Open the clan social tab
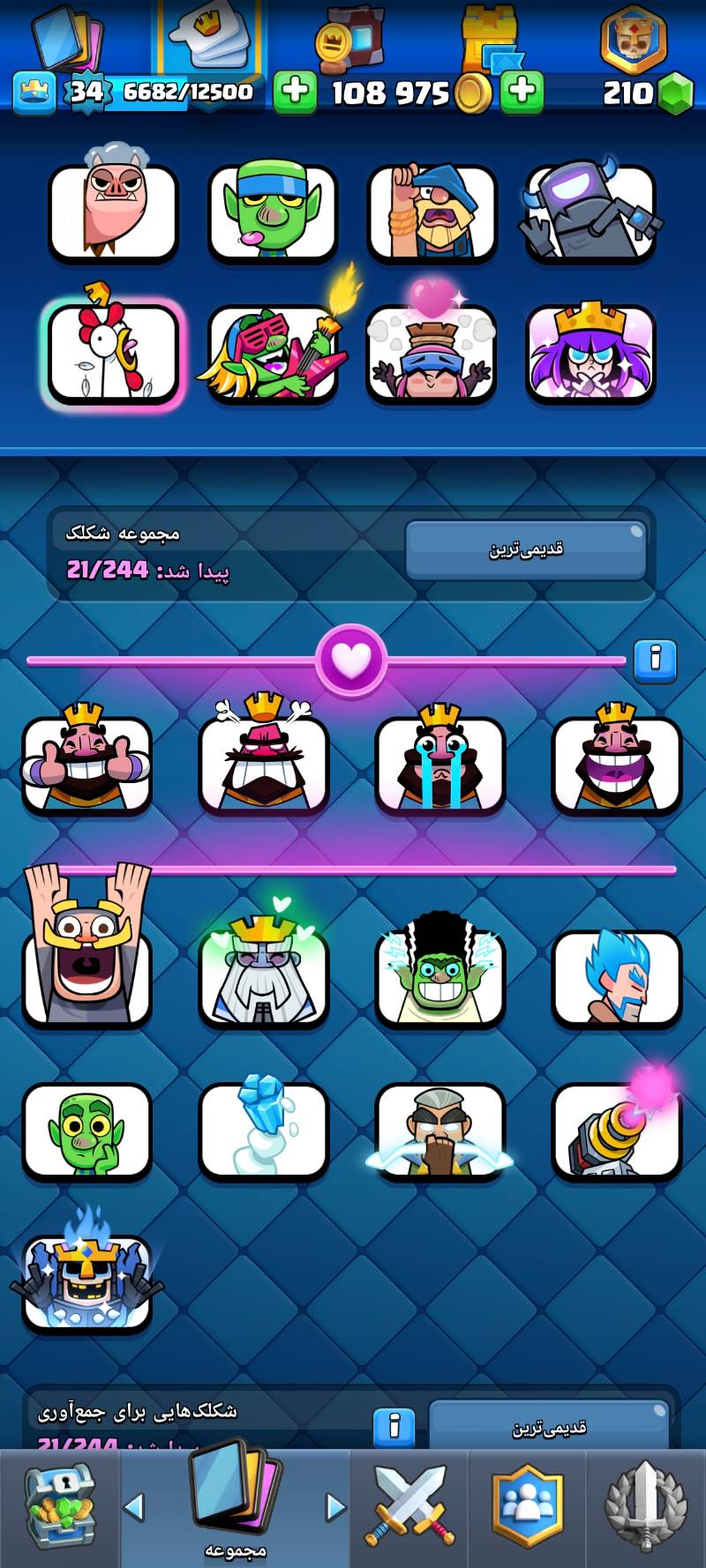The height and width of the screenshot is (1568, 706). pos(527,1508)
